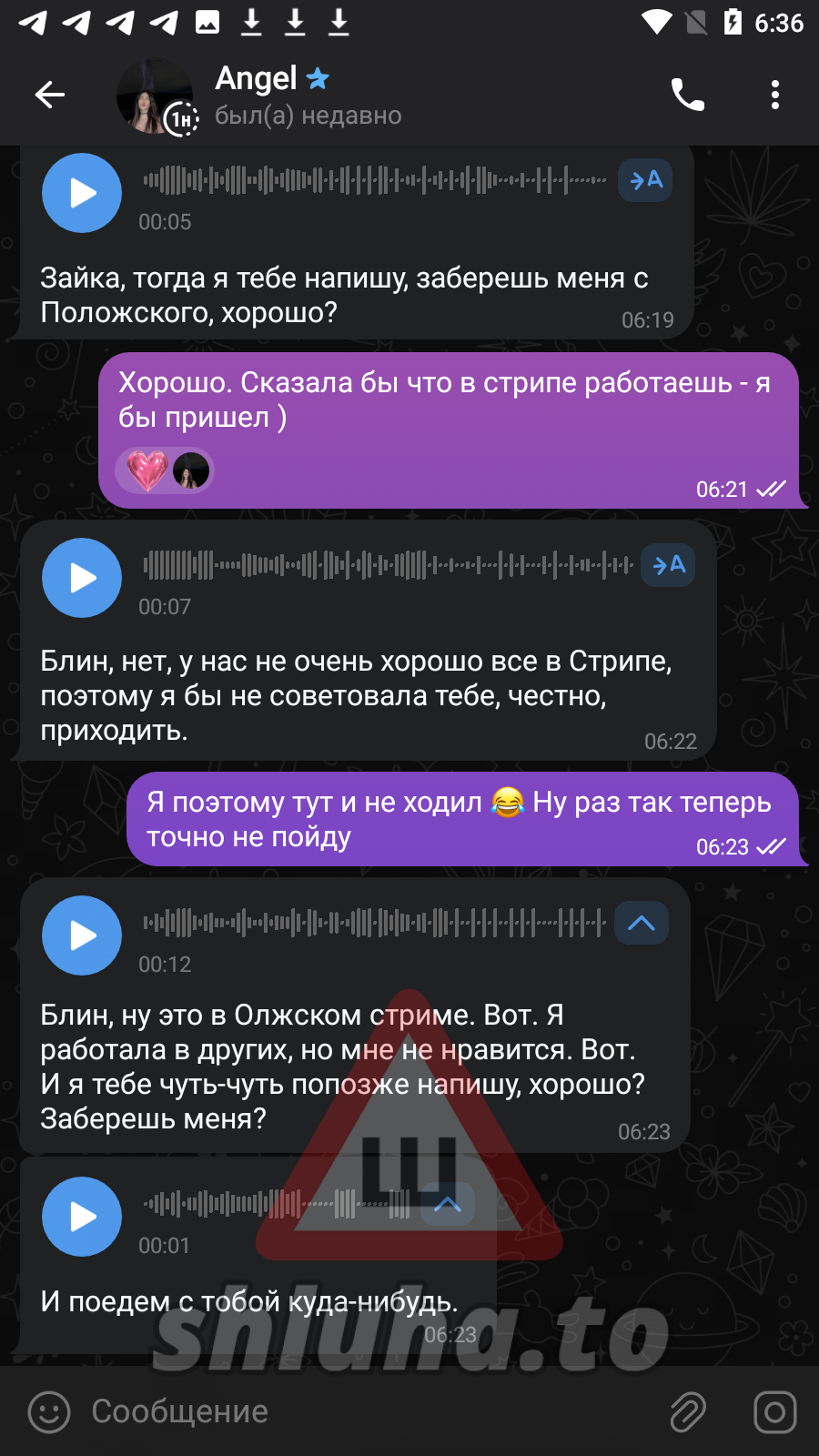
Task: Record a video message with the camera icon
Action: 774,1411
